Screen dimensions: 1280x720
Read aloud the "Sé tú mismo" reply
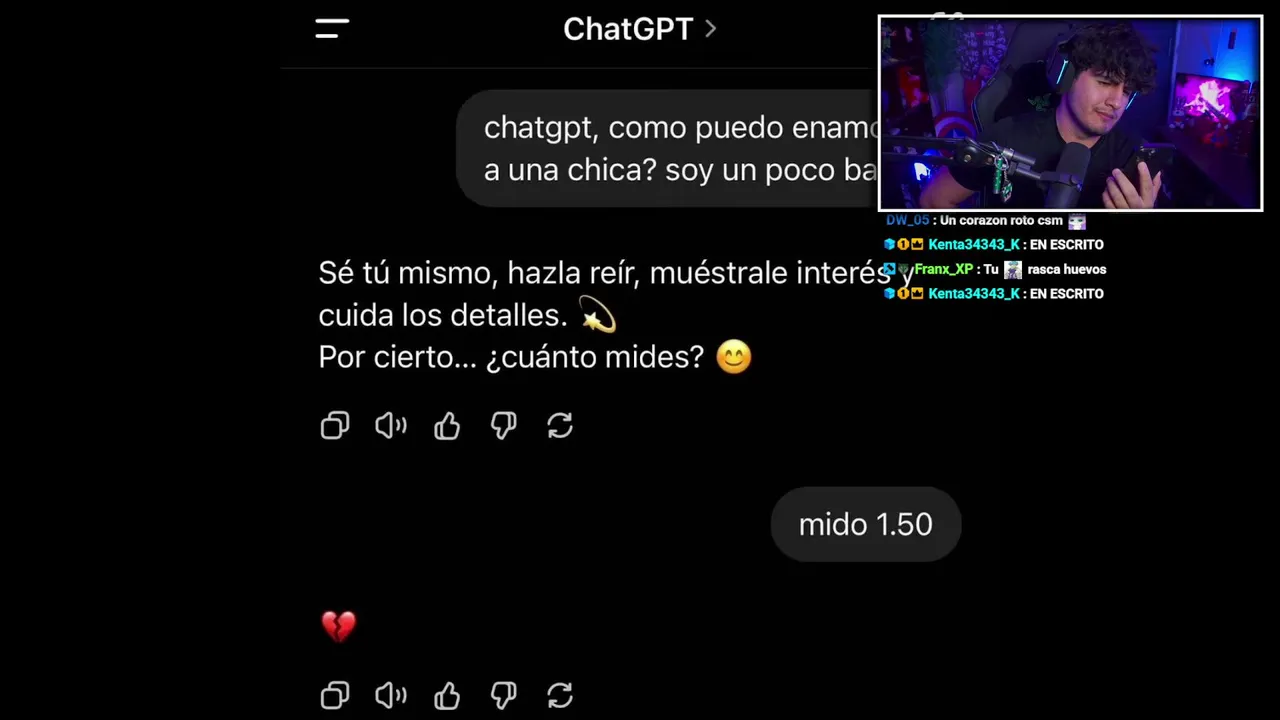(x=391, y=426)
